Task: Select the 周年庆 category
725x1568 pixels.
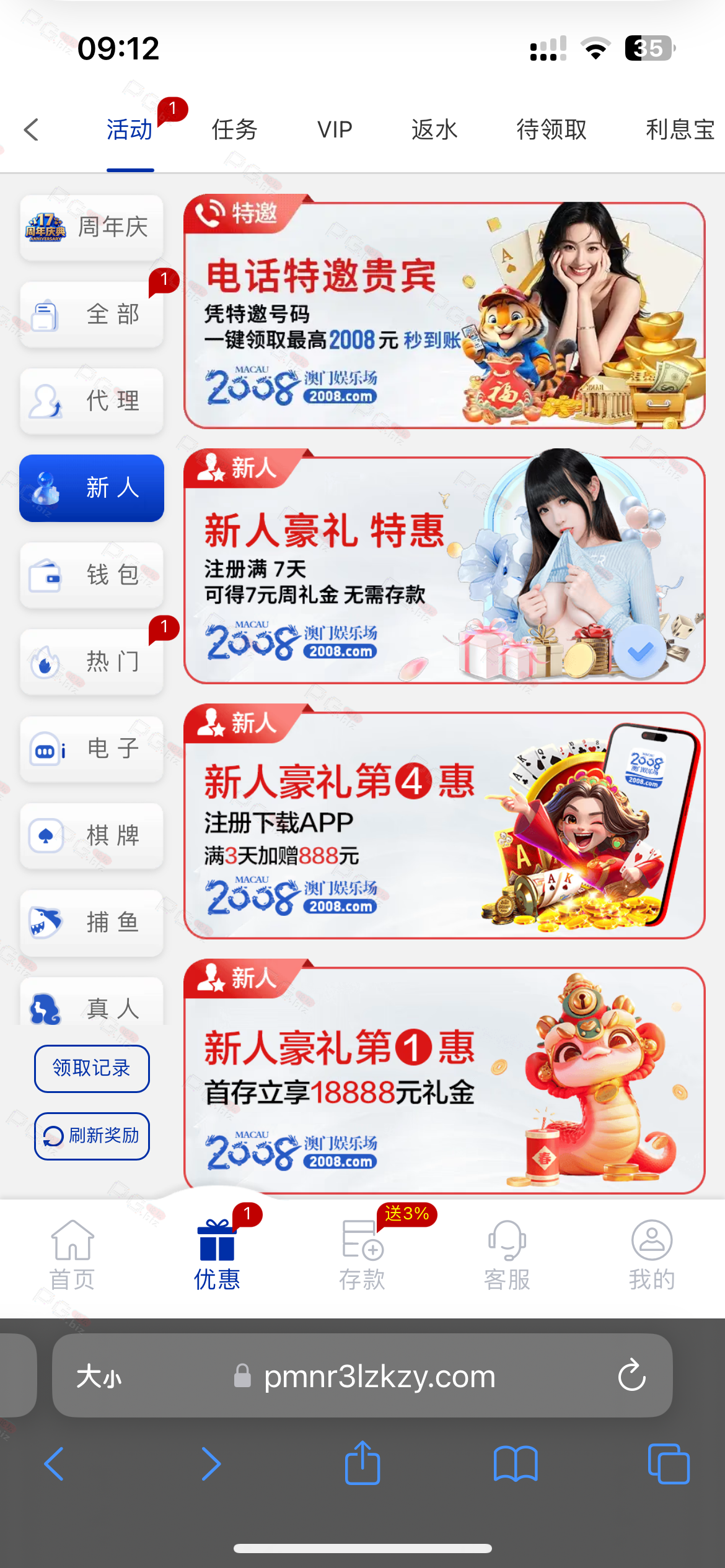Action: (92, 227)
